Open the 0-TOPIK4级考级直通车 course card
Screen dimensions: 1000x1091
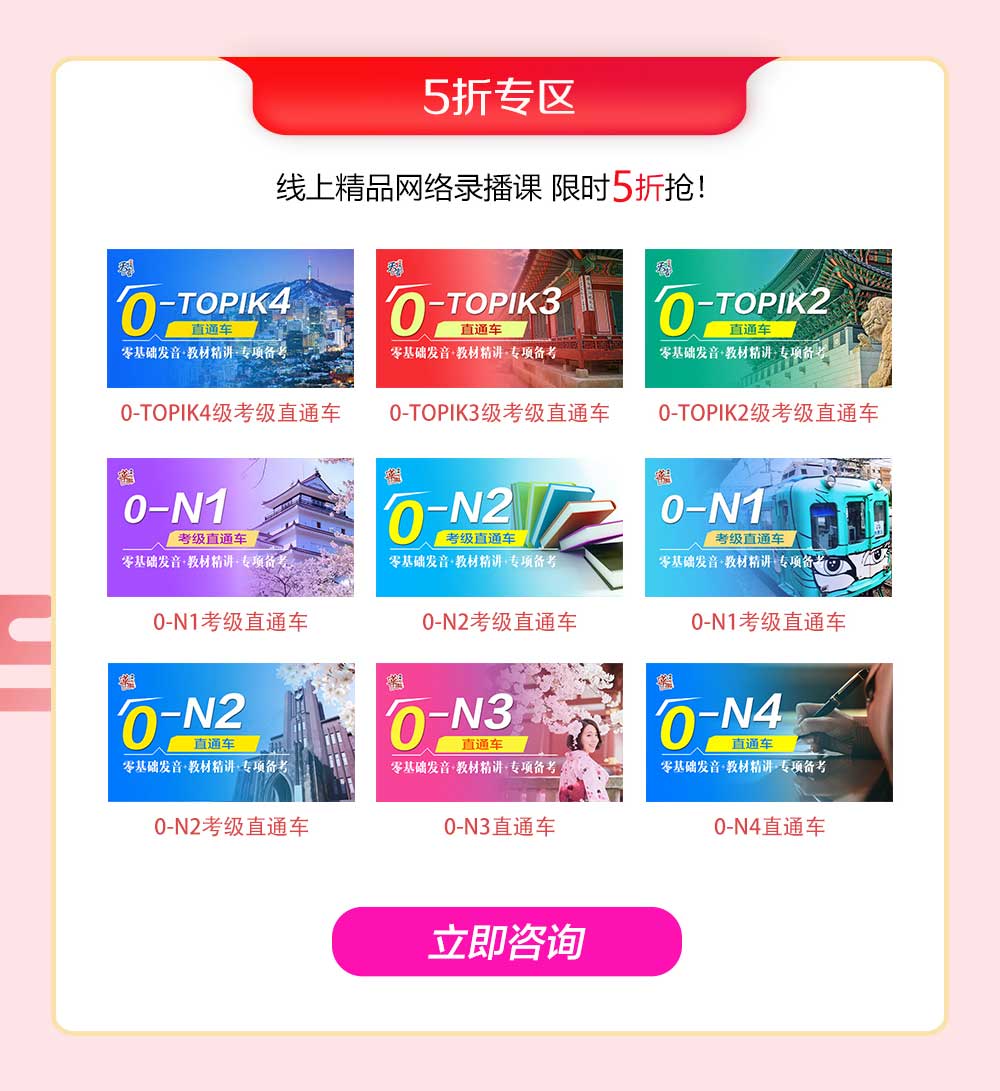coord(230,318)
